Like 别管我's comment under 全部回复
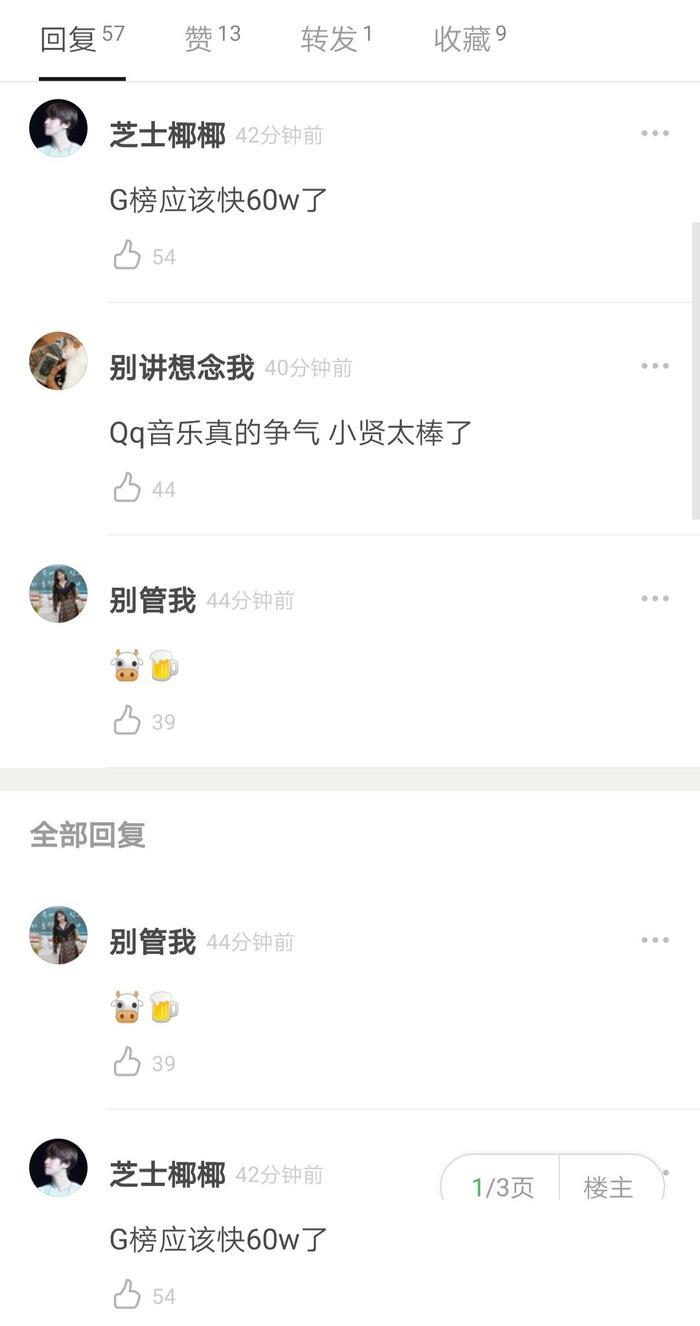The width and height of the screenshot is (700, 1326). (128, 1062)
